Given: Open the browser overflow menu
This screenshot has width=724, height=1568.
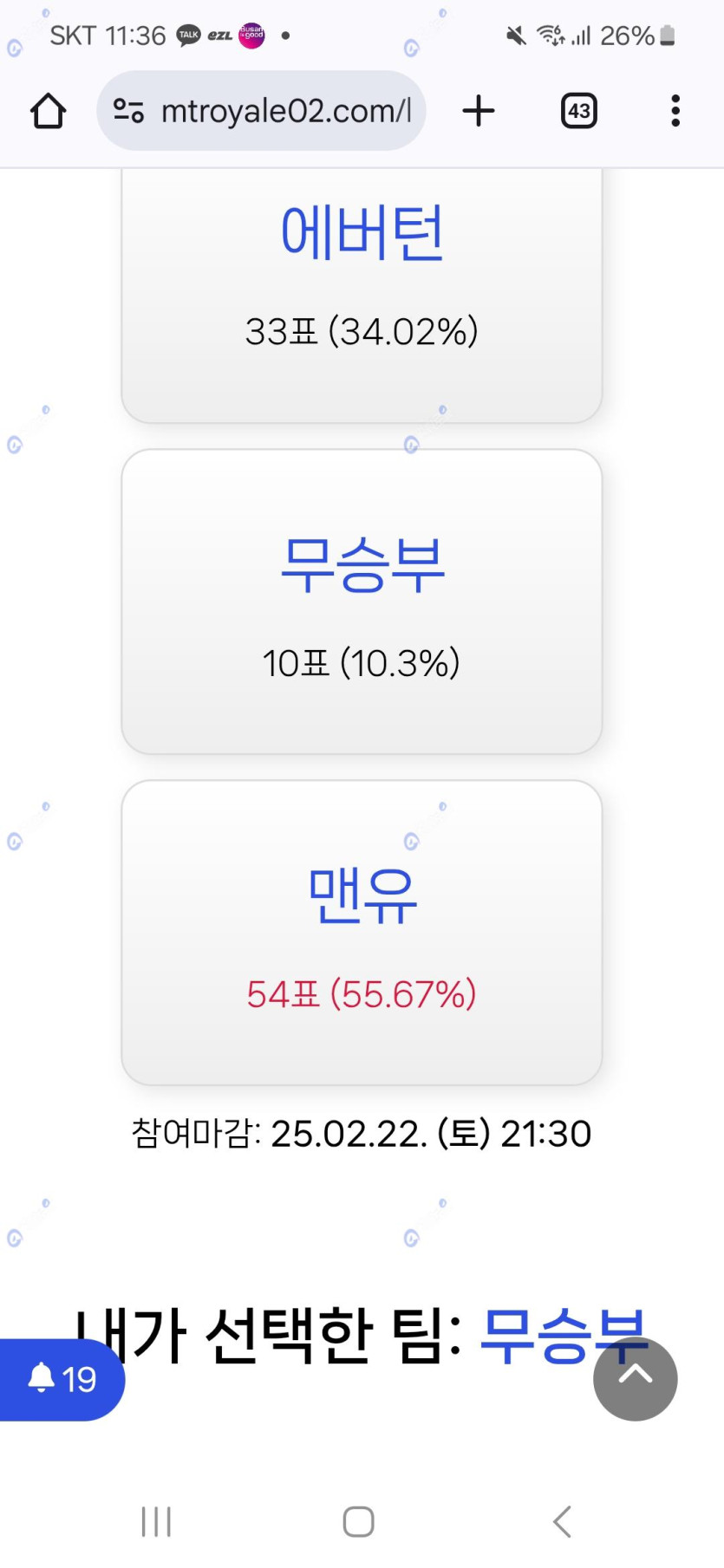Looking at the screenshot, I should 675,111.
